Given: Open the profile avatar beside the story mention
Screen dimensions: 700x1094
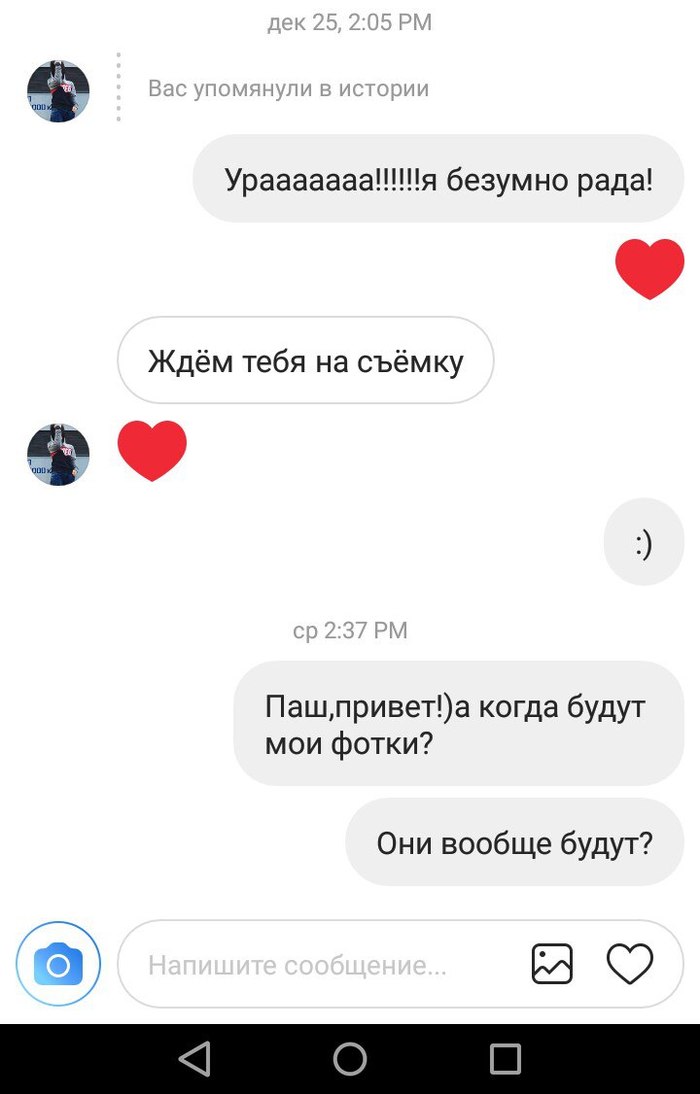Looking at the screenshot, I should 58,91.
